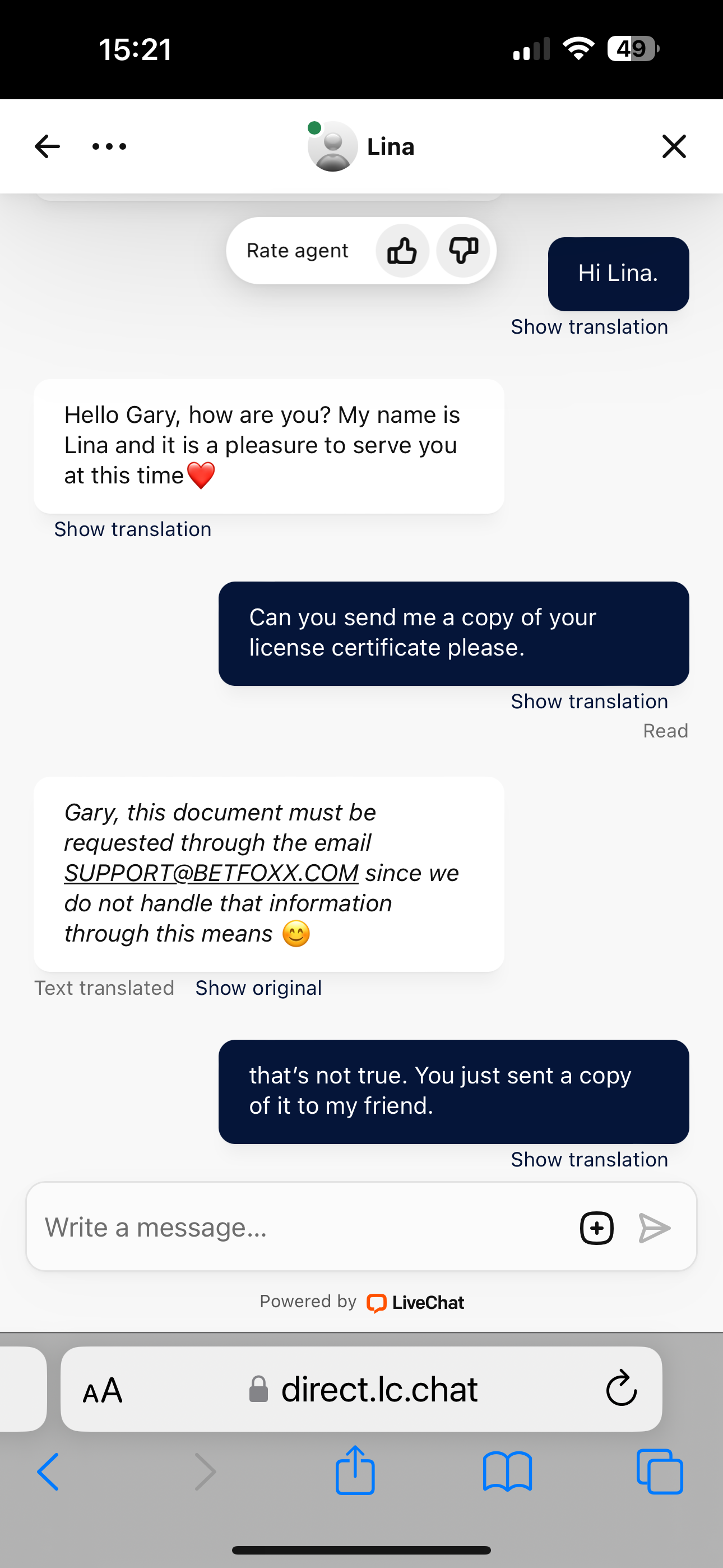Rate the agent with thumbs down
The image size is (723, 1568).
tap(463, 251)
